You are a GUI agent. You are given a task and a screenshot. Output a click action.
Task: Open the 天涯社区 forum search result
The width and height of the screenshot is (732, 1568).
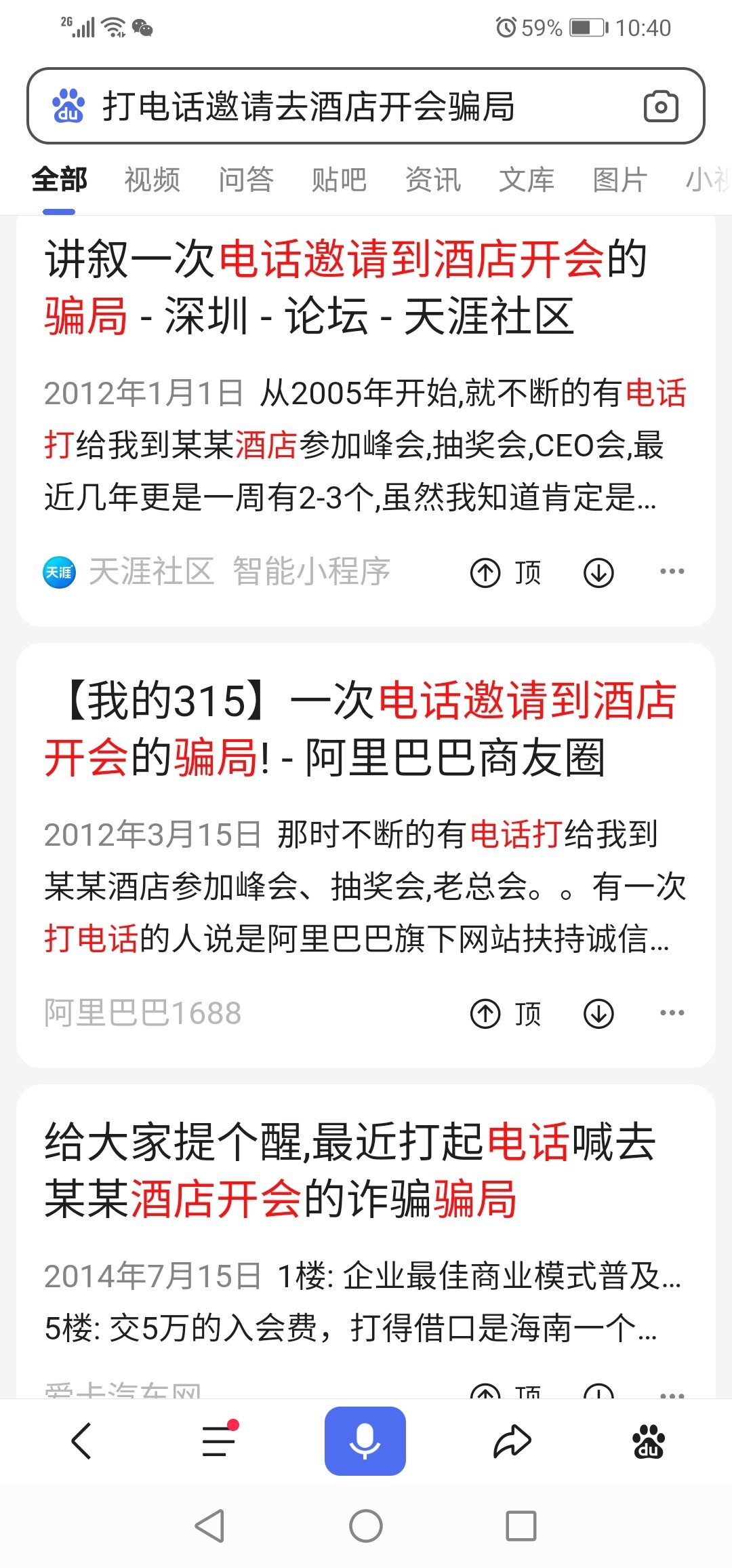coord(346,288)
